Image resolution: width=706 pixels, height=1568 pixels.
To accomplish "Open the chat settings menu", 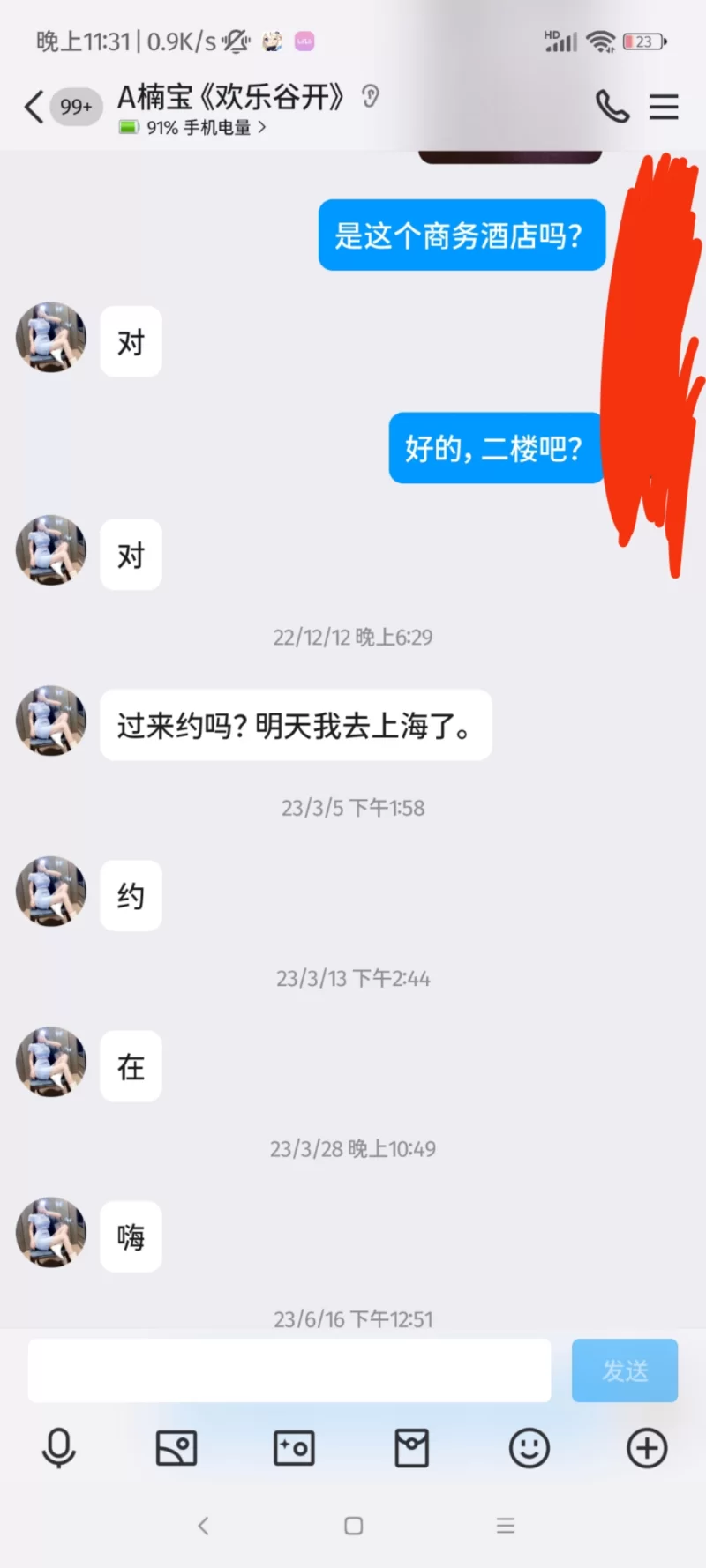I will pyautogui.click(x=664, y=107).
